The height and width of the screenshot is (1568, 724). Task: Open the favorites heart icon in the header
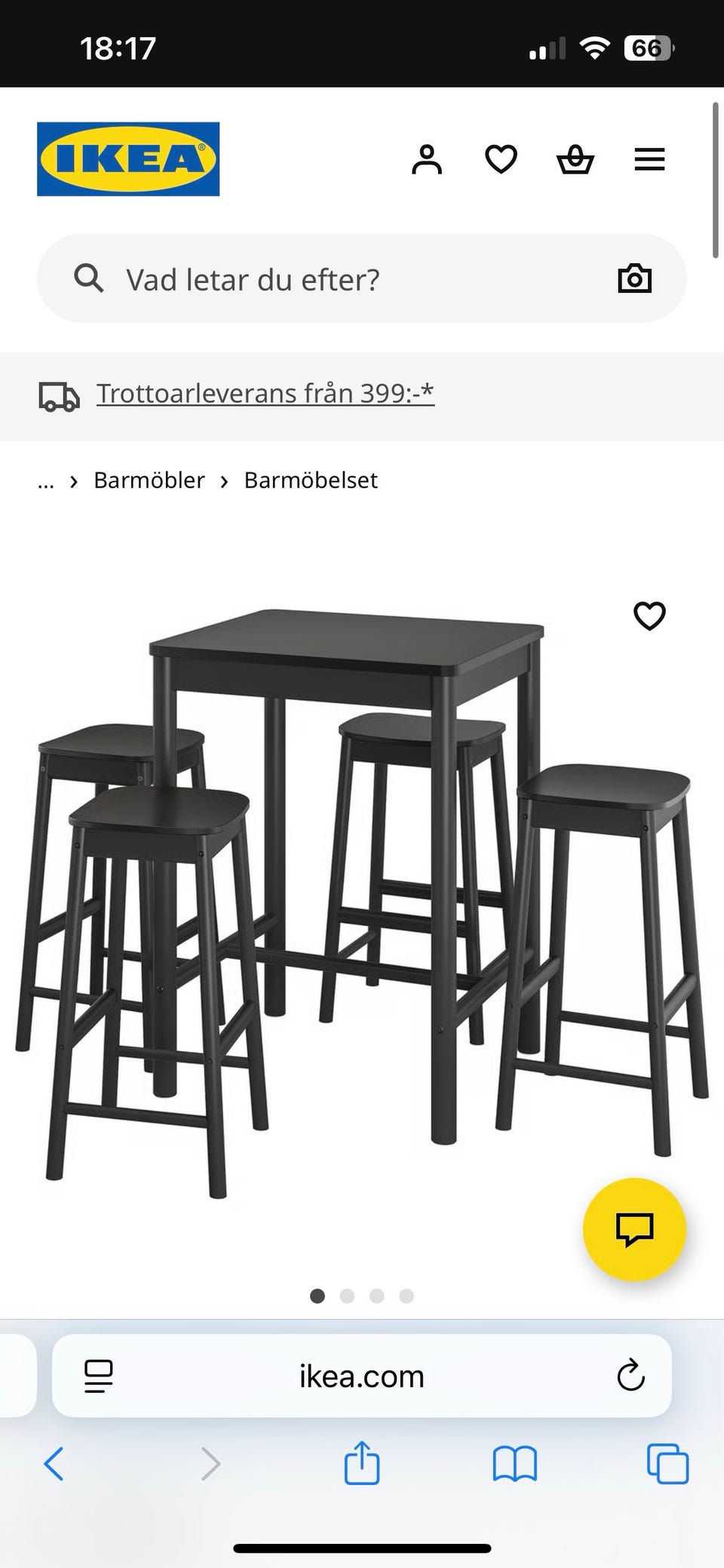(501, 158)
